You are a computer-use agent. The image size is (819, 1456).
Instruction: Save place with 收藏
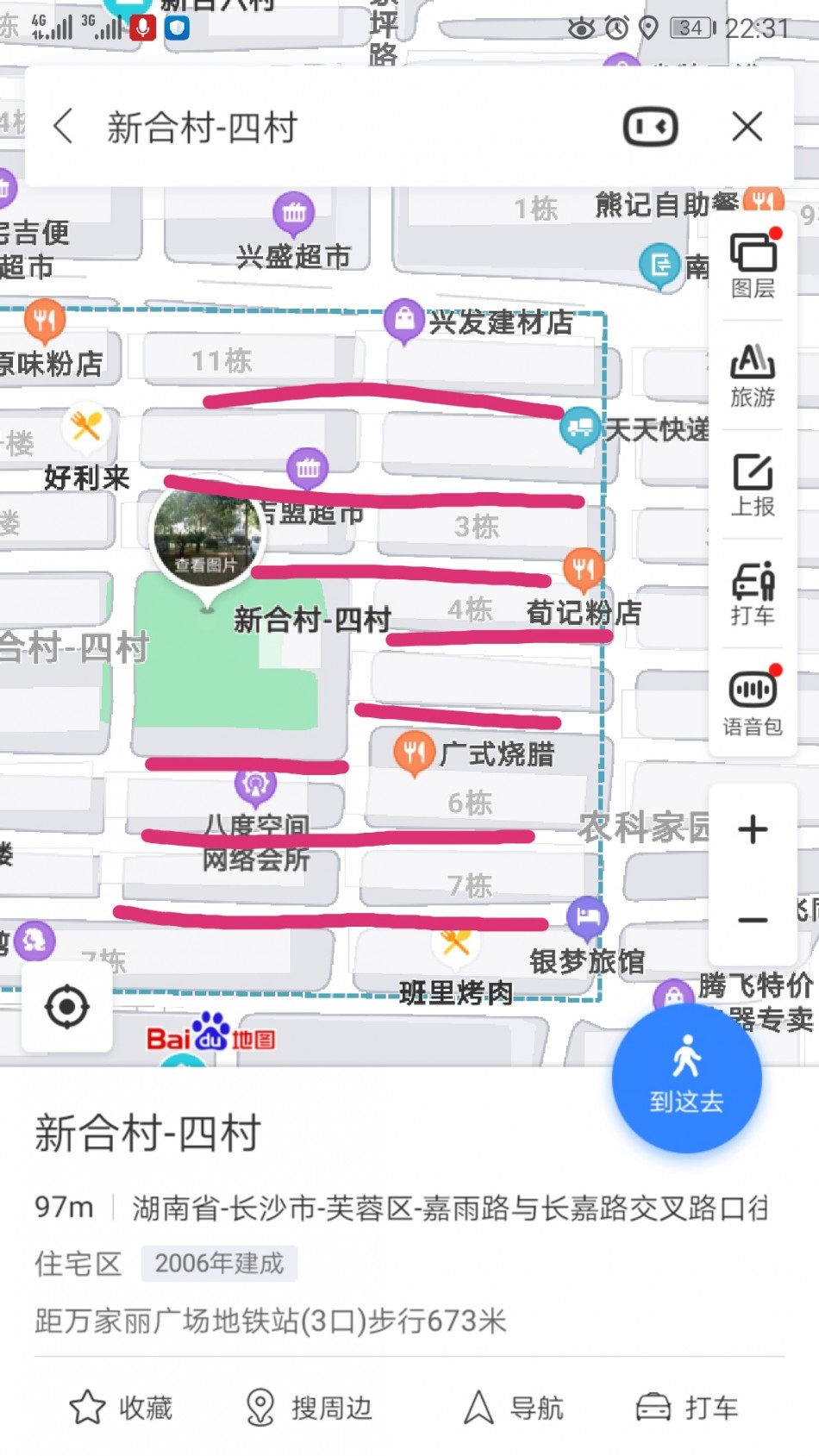(121, 1408)
